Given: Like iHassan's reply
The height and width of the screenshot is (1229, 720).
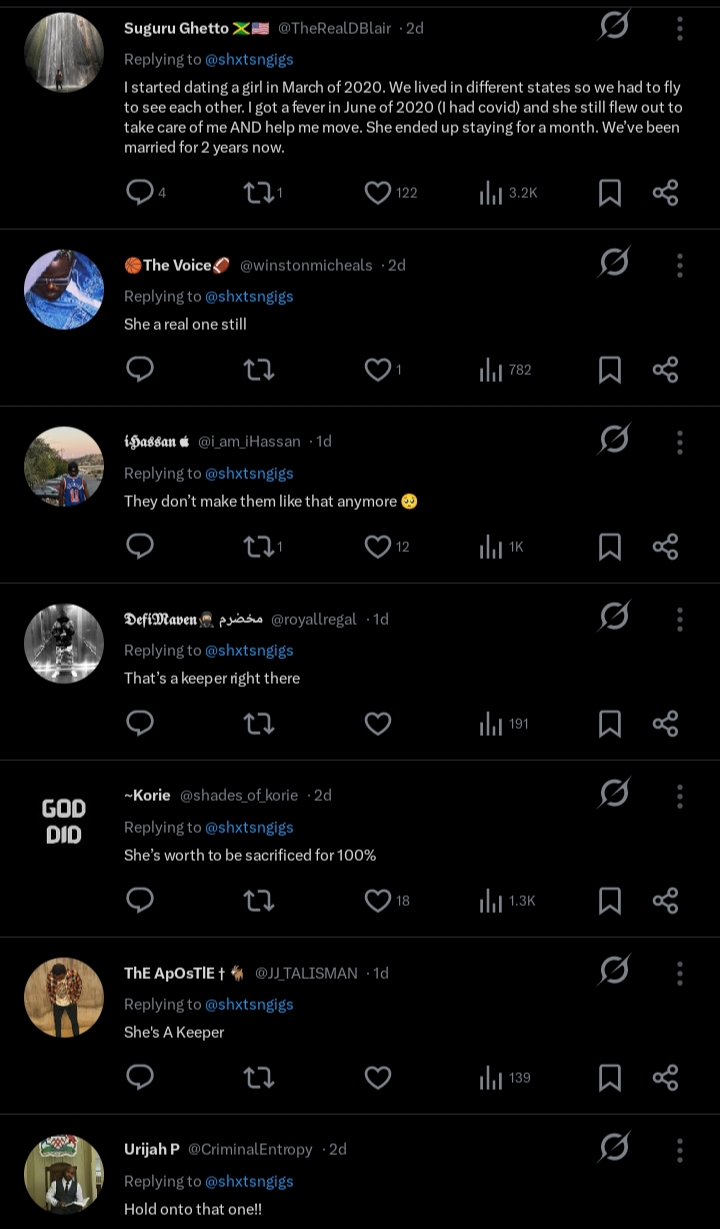Looking at the screenshot, I should [x=378, y=546].
